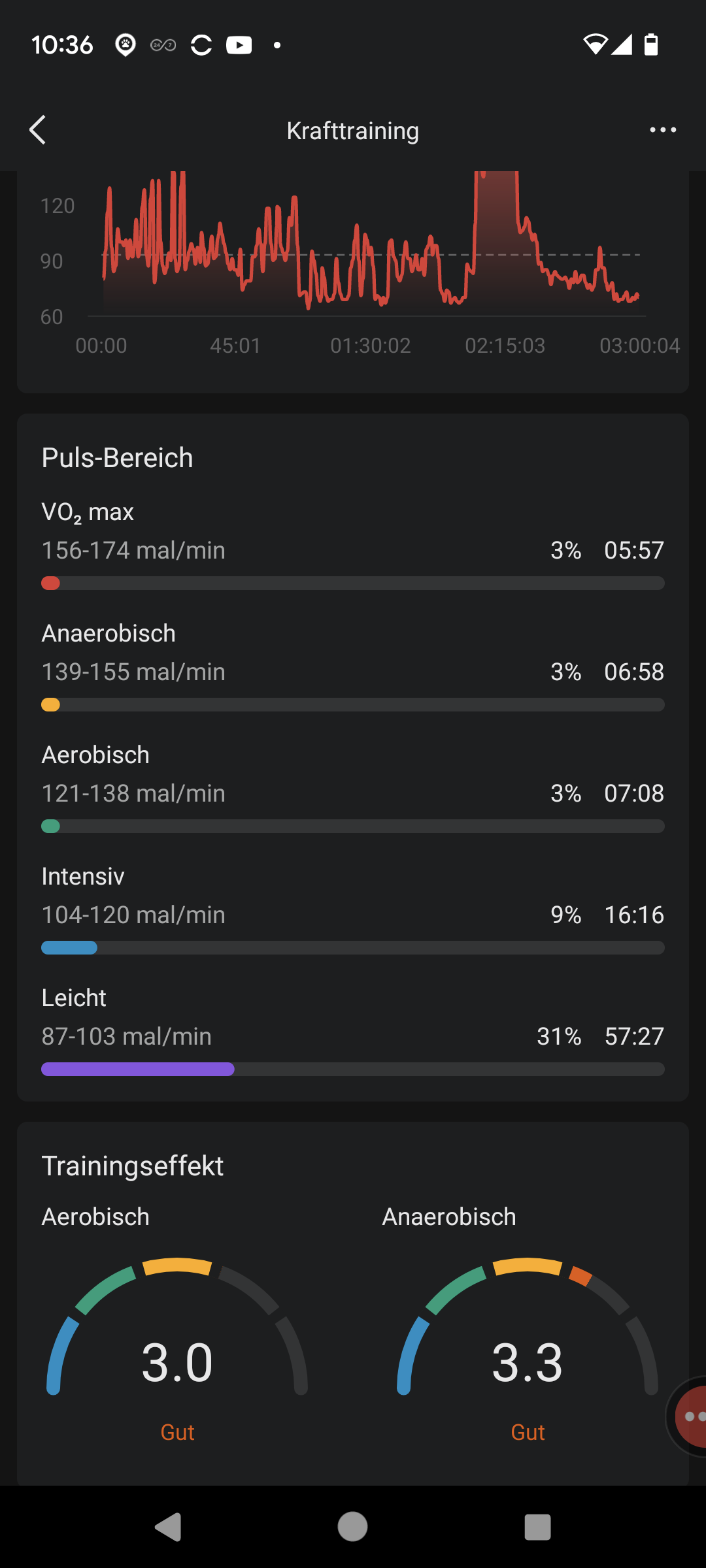Tap the system back button
This screenshot has height=1568, width=706.
click(x=168, y=1527)
